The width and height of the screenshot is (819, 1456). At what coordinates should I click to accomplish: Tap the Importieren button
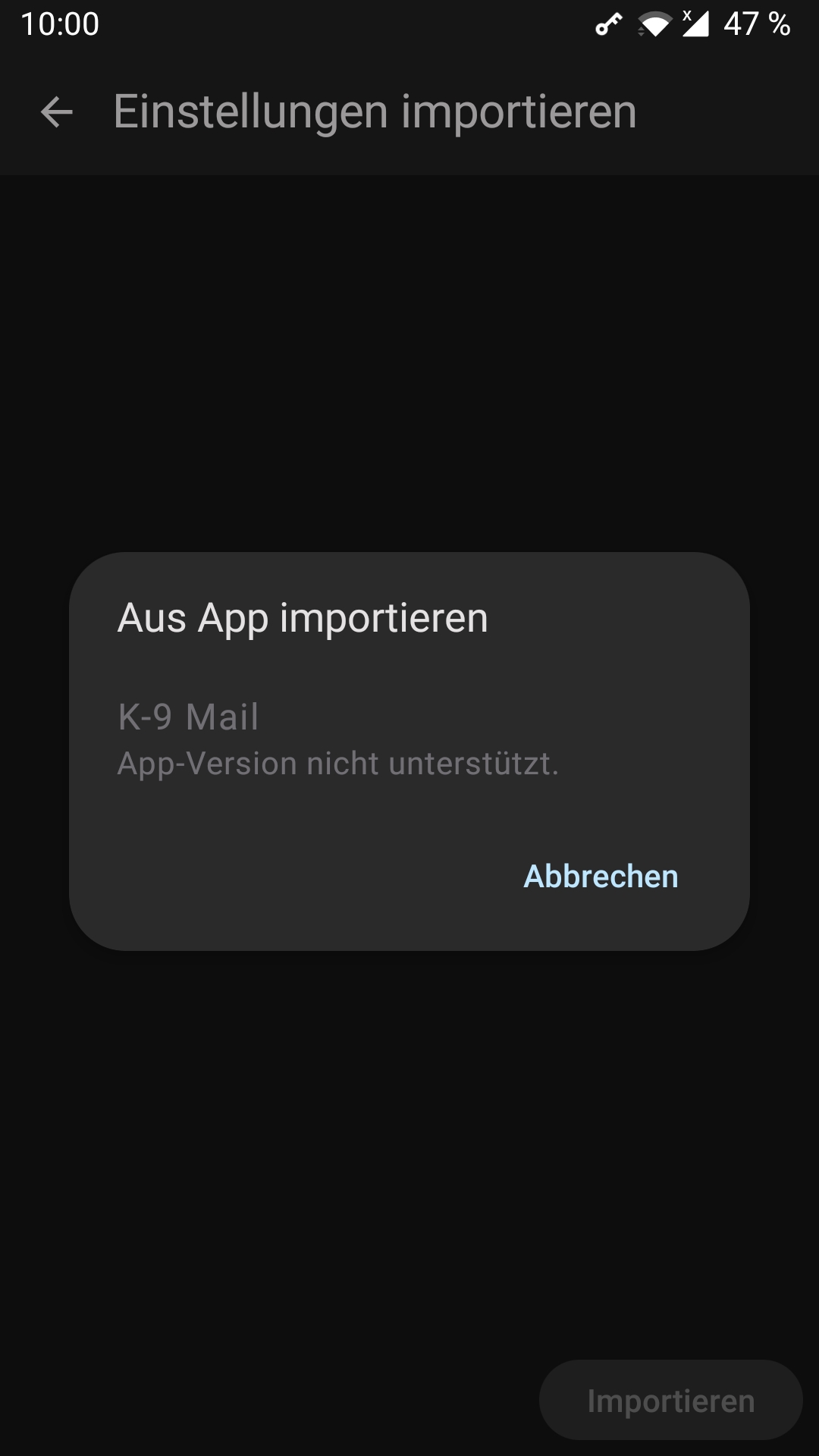(670, 1401)
